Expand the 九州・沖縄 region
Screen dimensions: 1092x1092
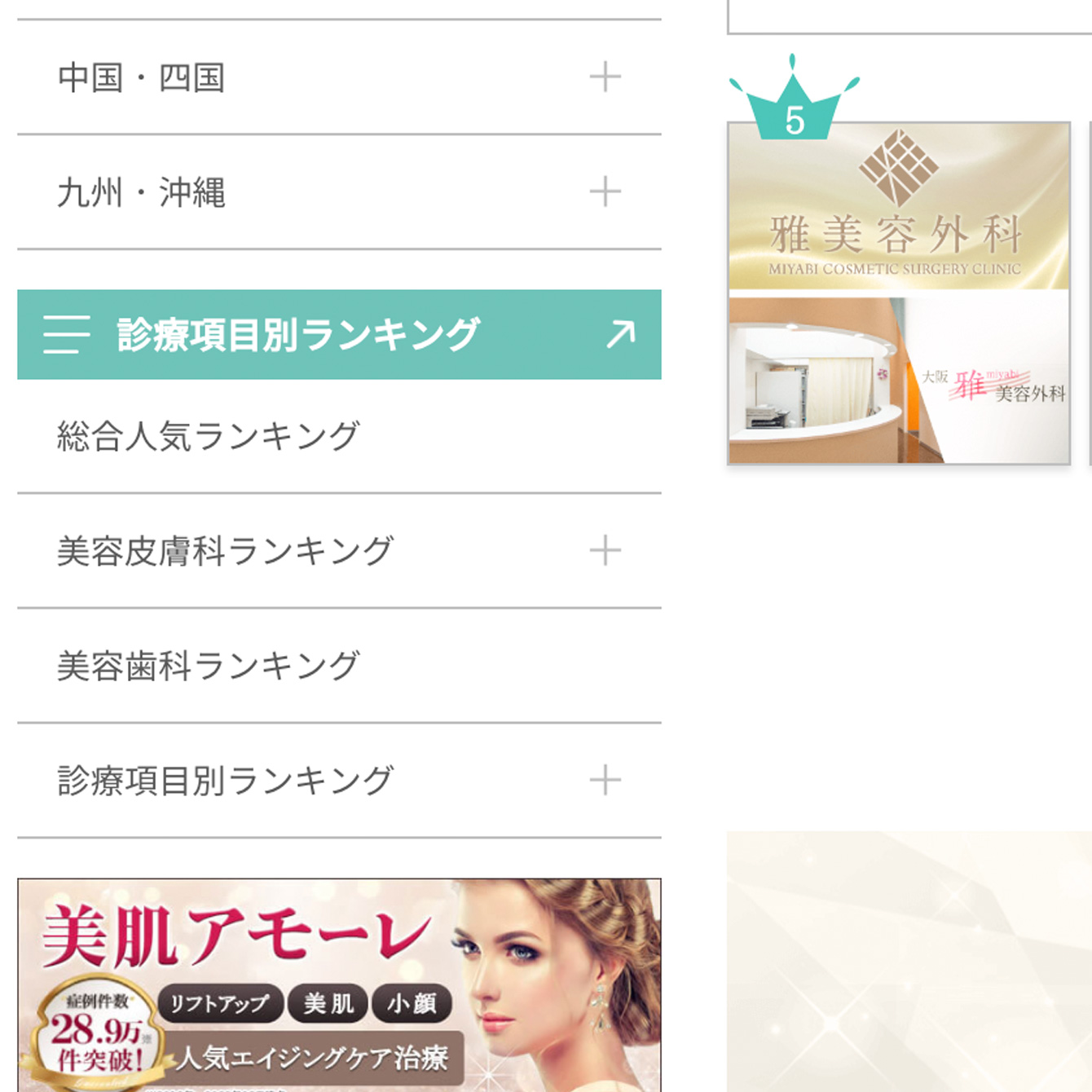point(605,192)
